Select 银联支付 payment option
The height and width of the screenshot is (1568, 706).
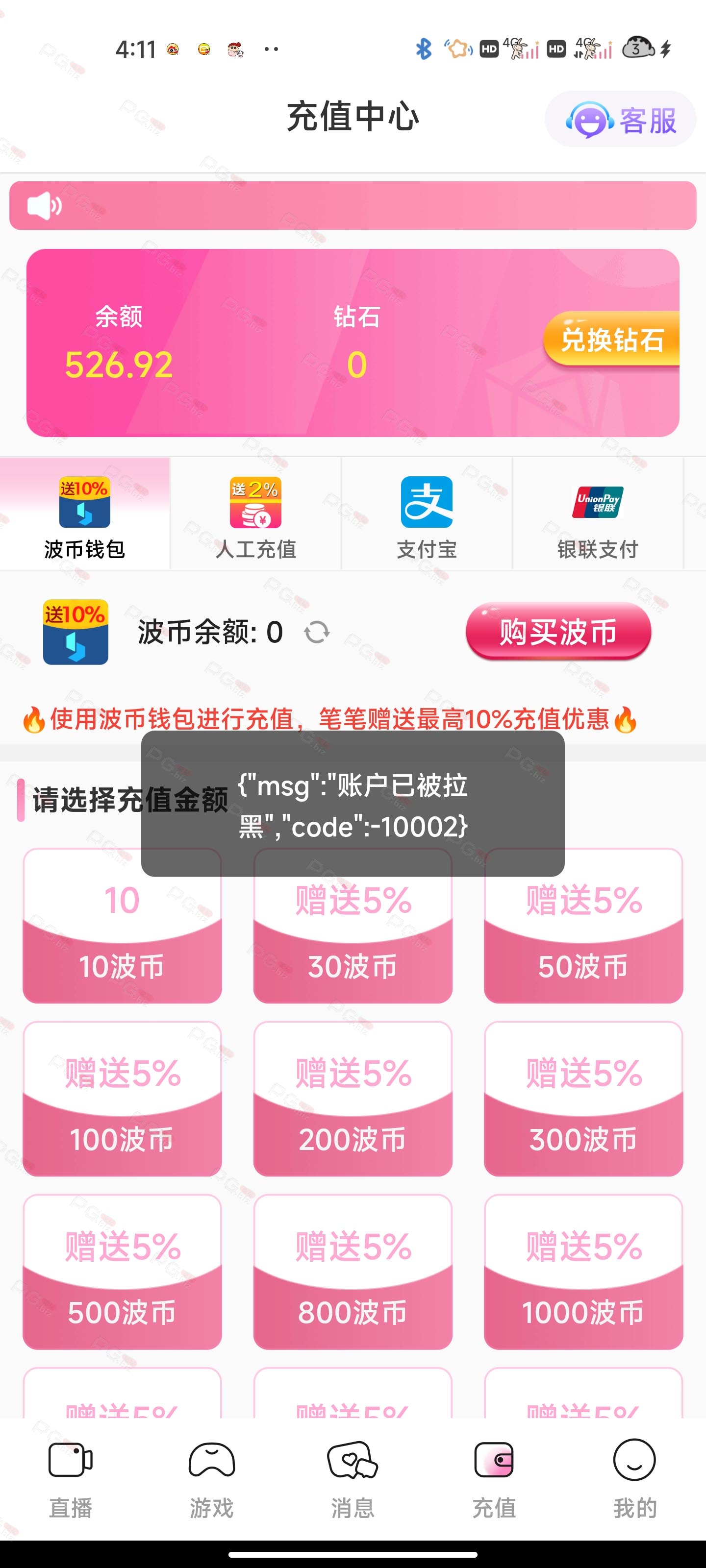(597, 515)
